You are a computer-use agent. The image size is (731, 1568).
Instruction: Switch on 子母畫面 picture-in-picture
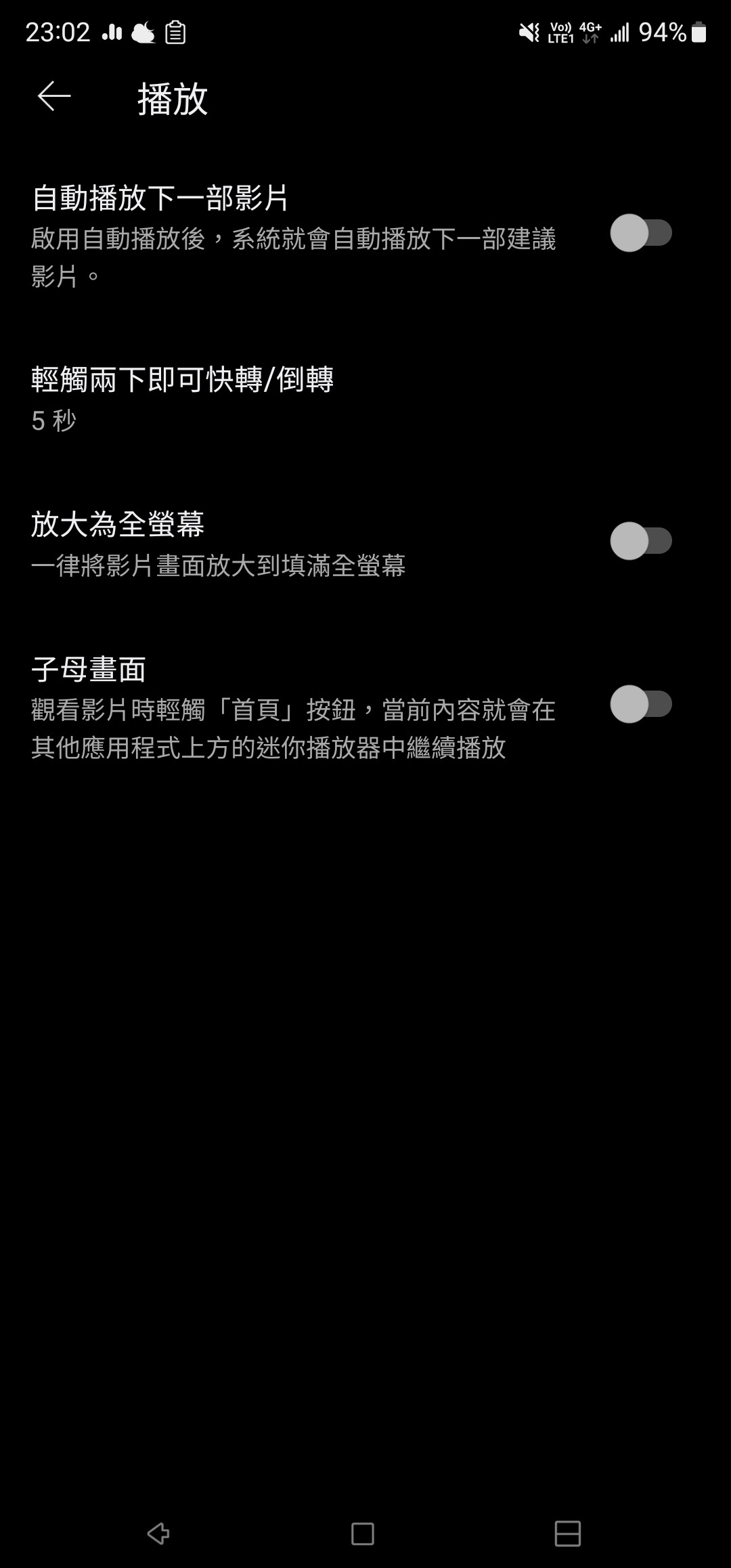[640, 704]
